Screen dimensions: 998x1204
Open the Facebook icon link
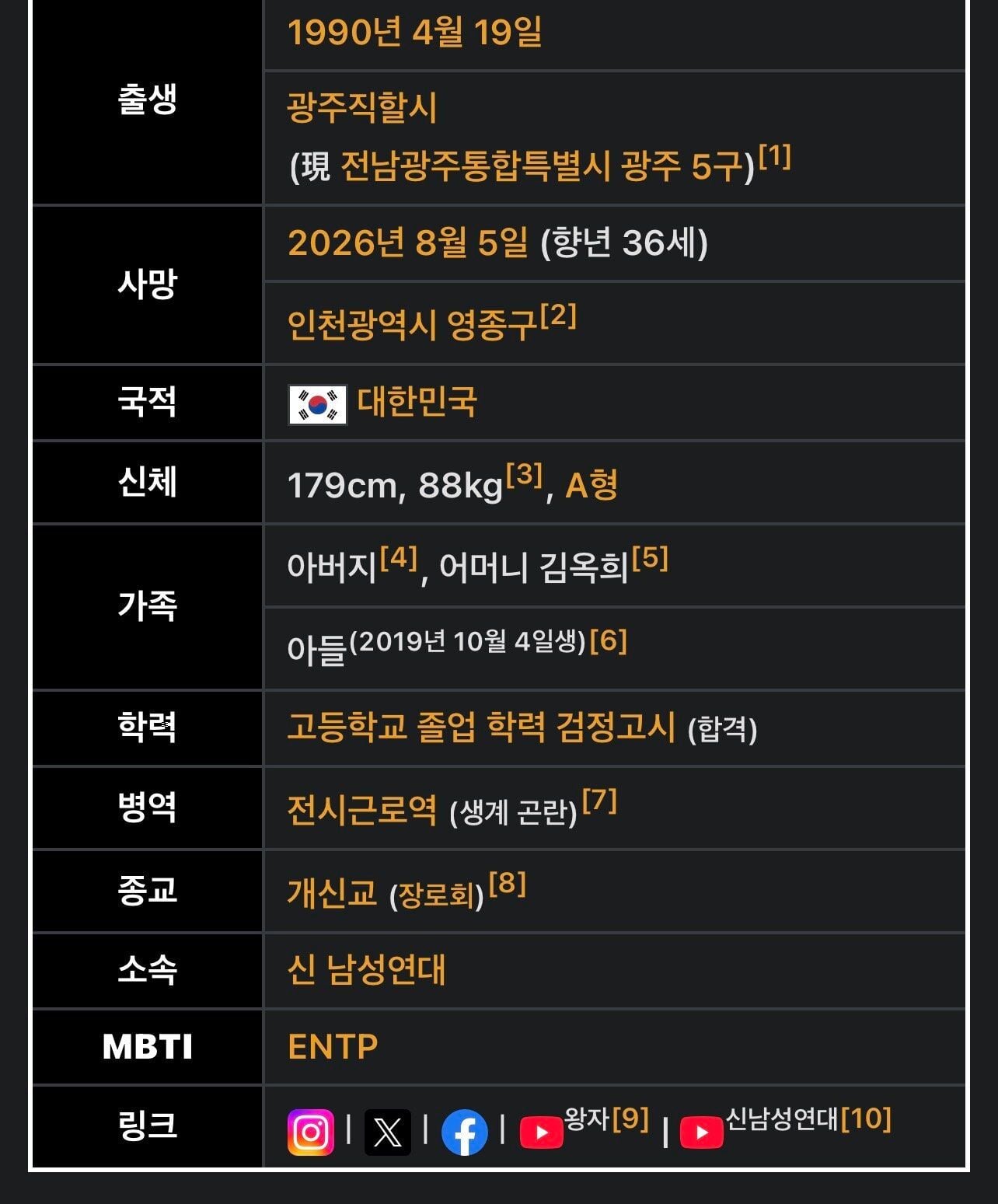coord(464,1132)
